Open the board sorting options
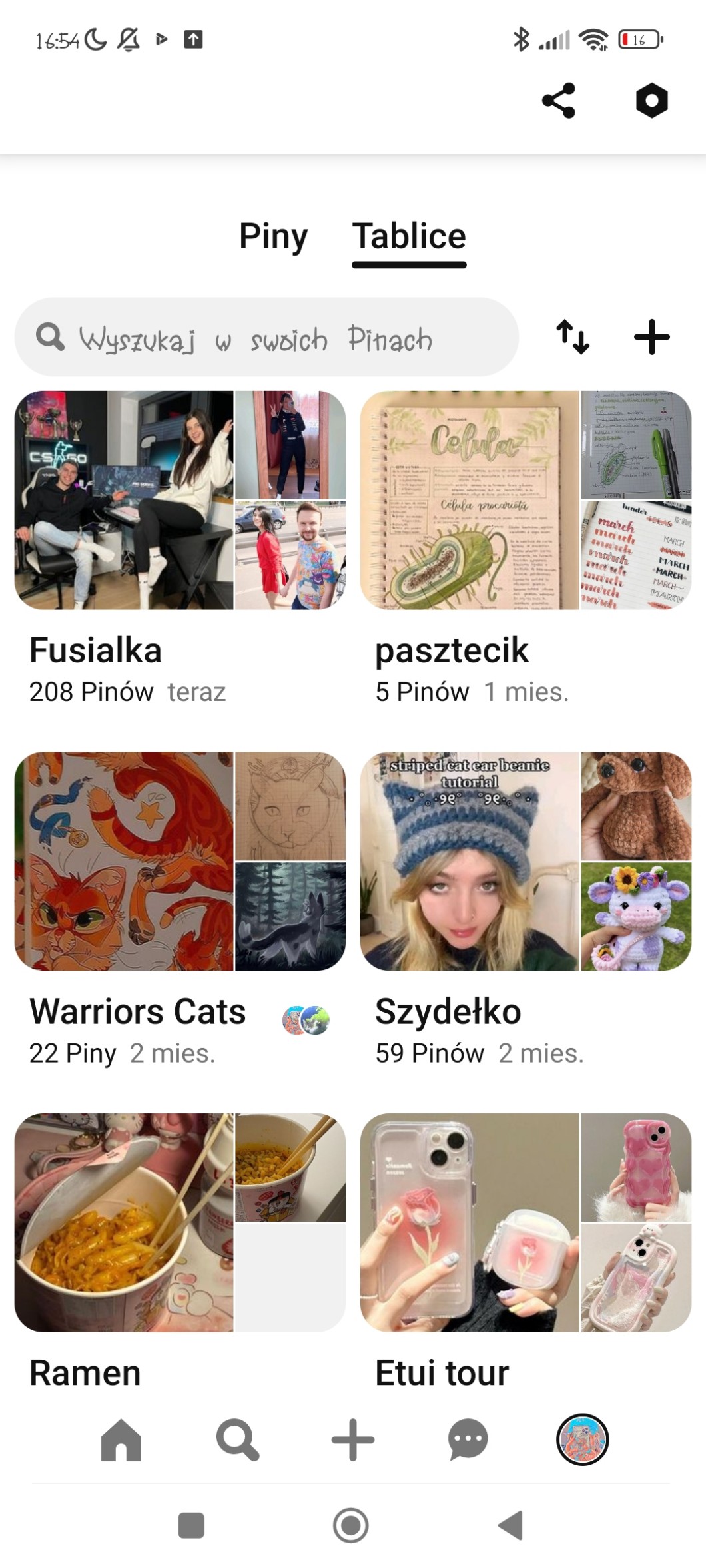706x1568 pixels. click(x=573, y=337)
